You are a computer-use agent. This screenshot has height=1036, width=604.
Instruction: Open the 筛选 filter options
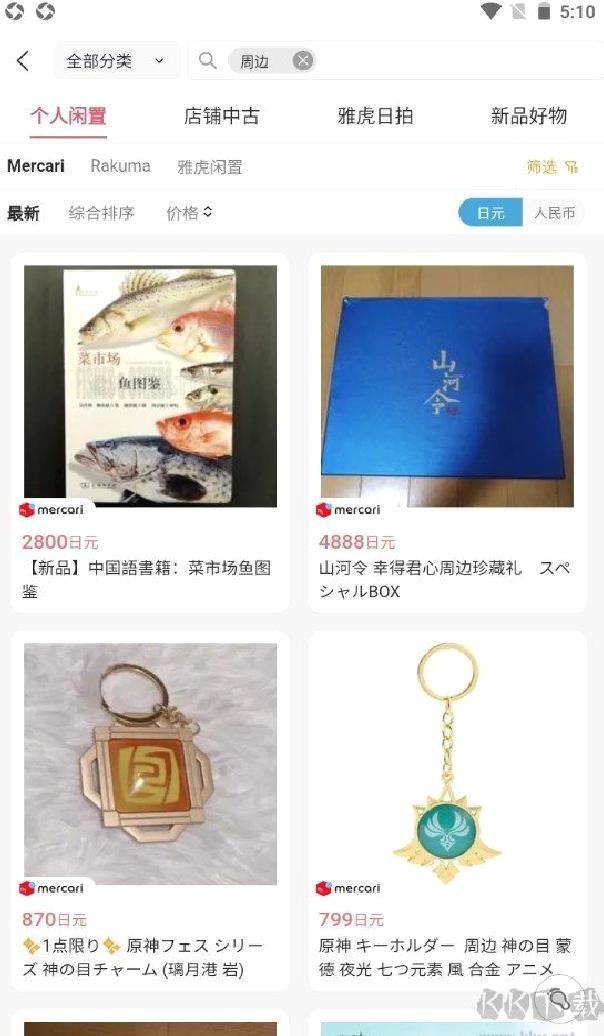pyautogui.click(x=552, y=167)
